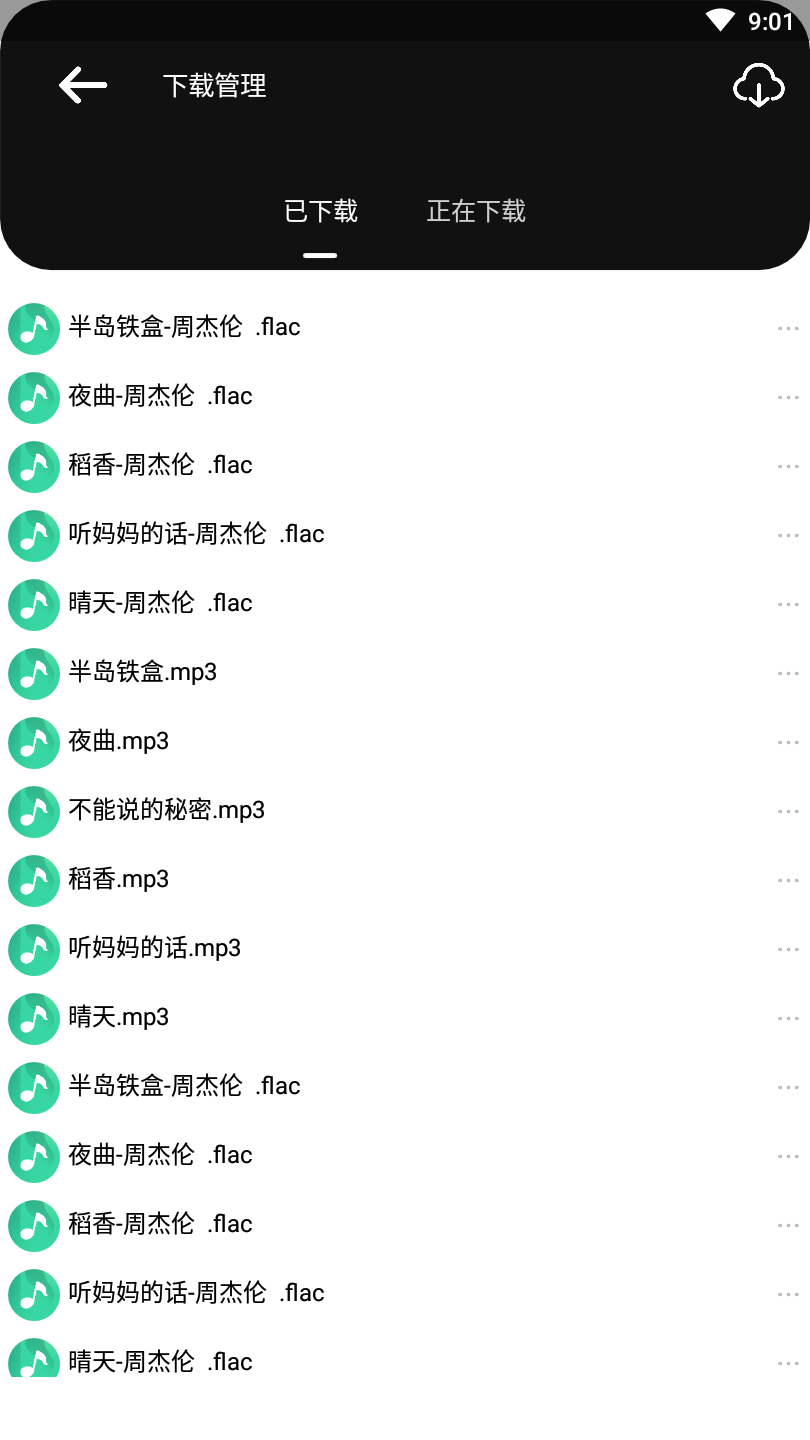Open the more options menu for 半岛铁盒.mp3

(788, 673)
